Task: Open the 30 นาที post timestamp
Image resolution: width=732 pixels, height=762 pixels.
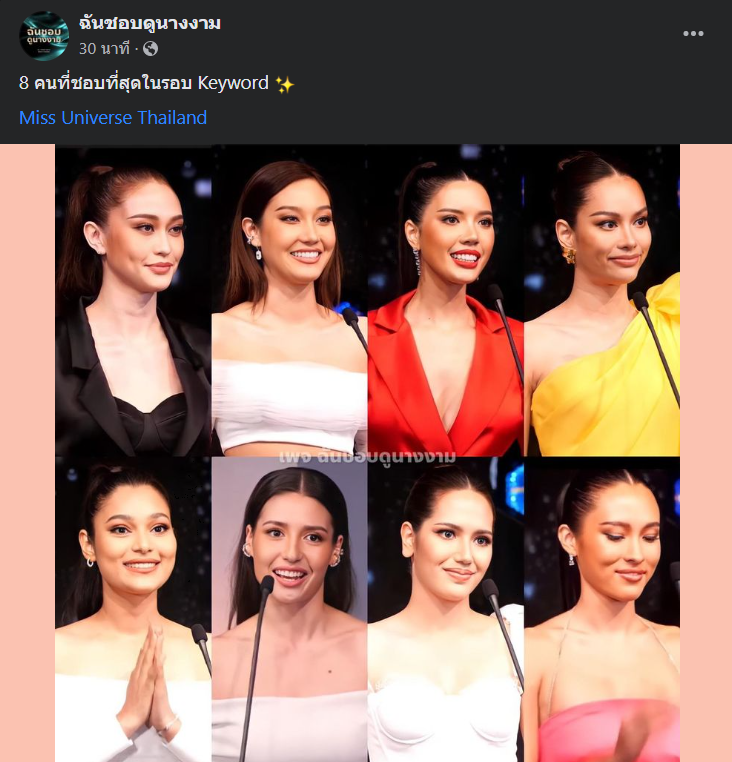Action: pos(105,48)
